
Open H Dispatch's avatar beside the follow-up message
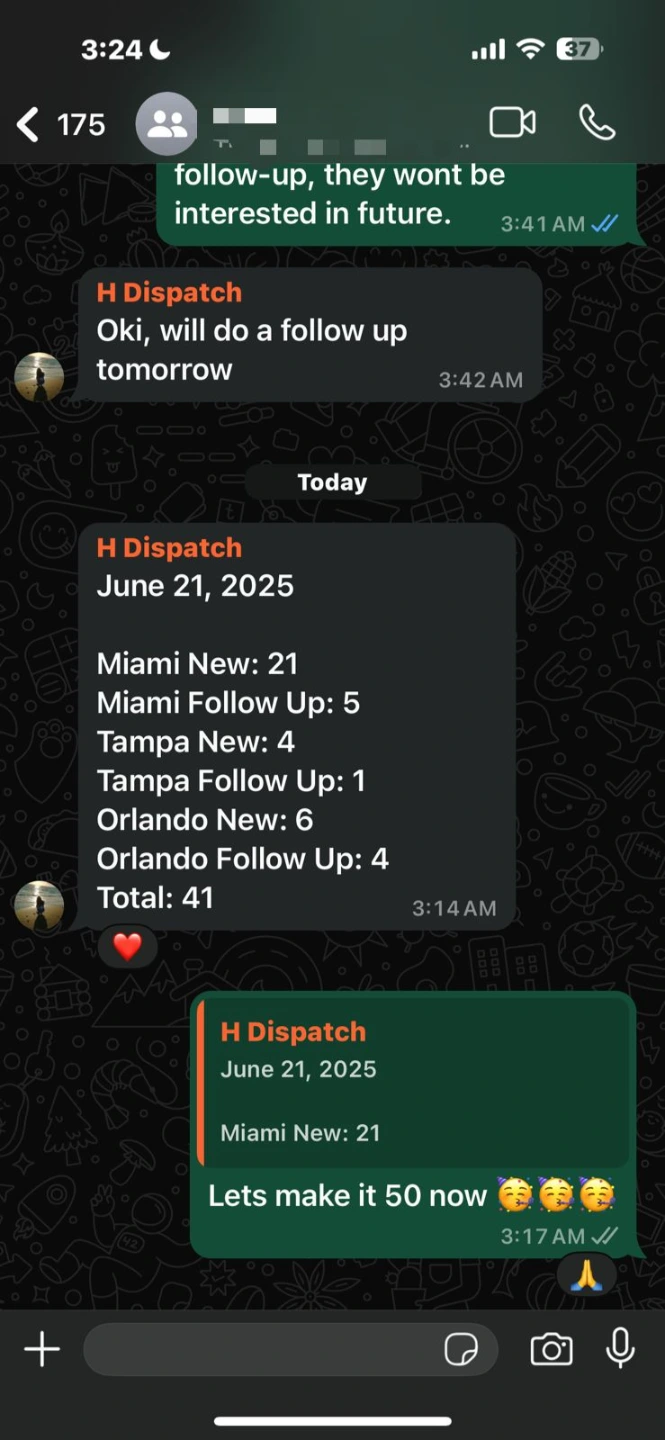coord(39,378)
